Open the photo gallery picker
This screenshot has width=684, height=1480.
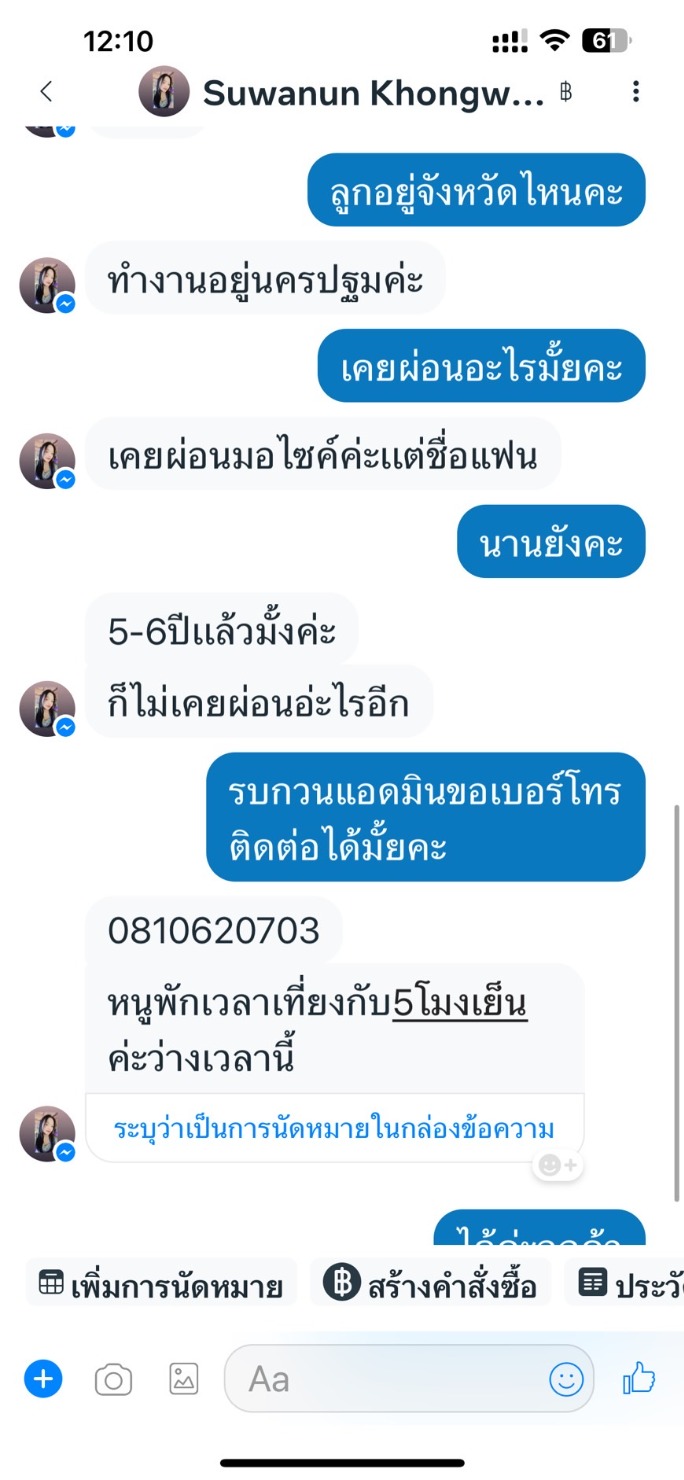point(184,1379)
